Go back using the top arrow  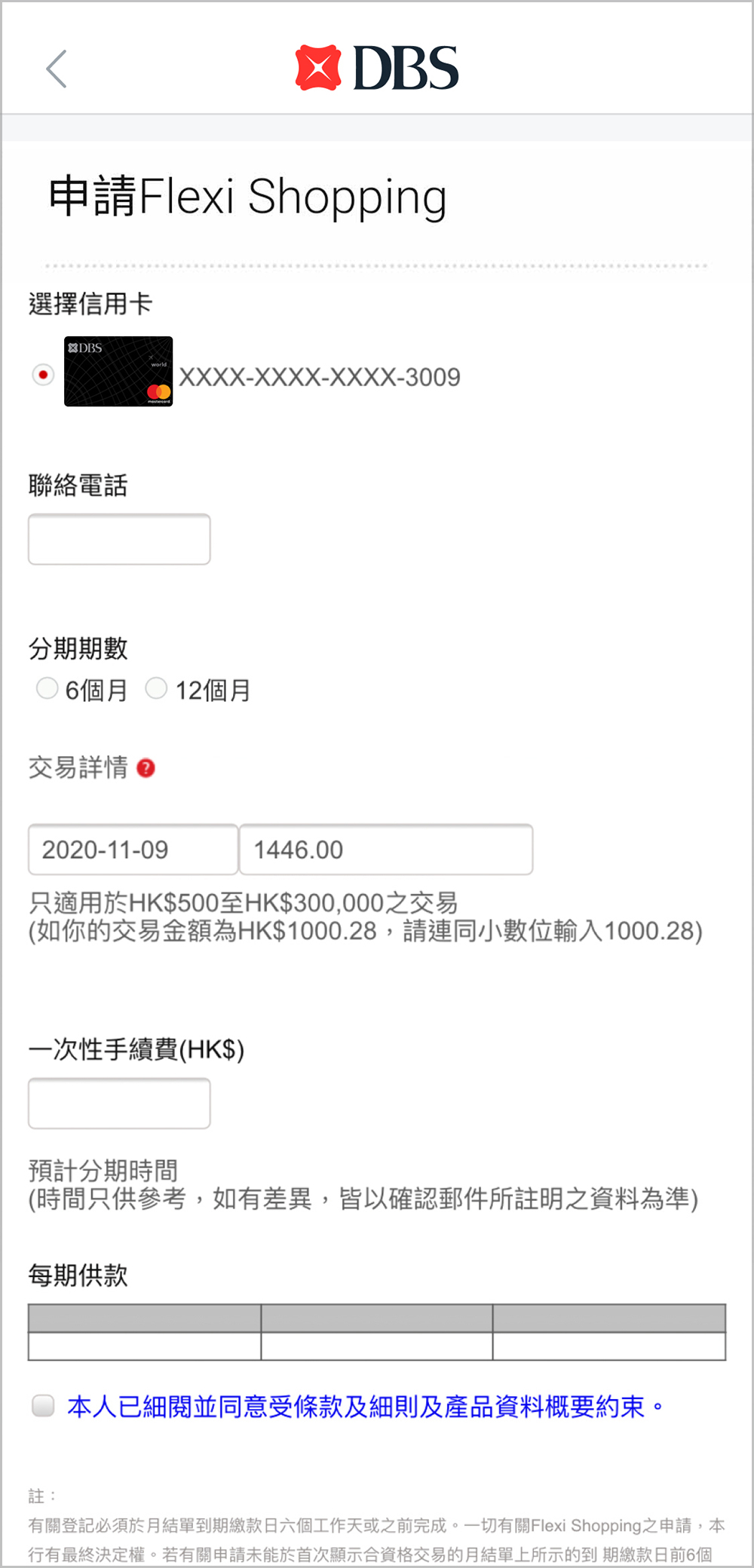pyautogui.click(x=57, y=69)
